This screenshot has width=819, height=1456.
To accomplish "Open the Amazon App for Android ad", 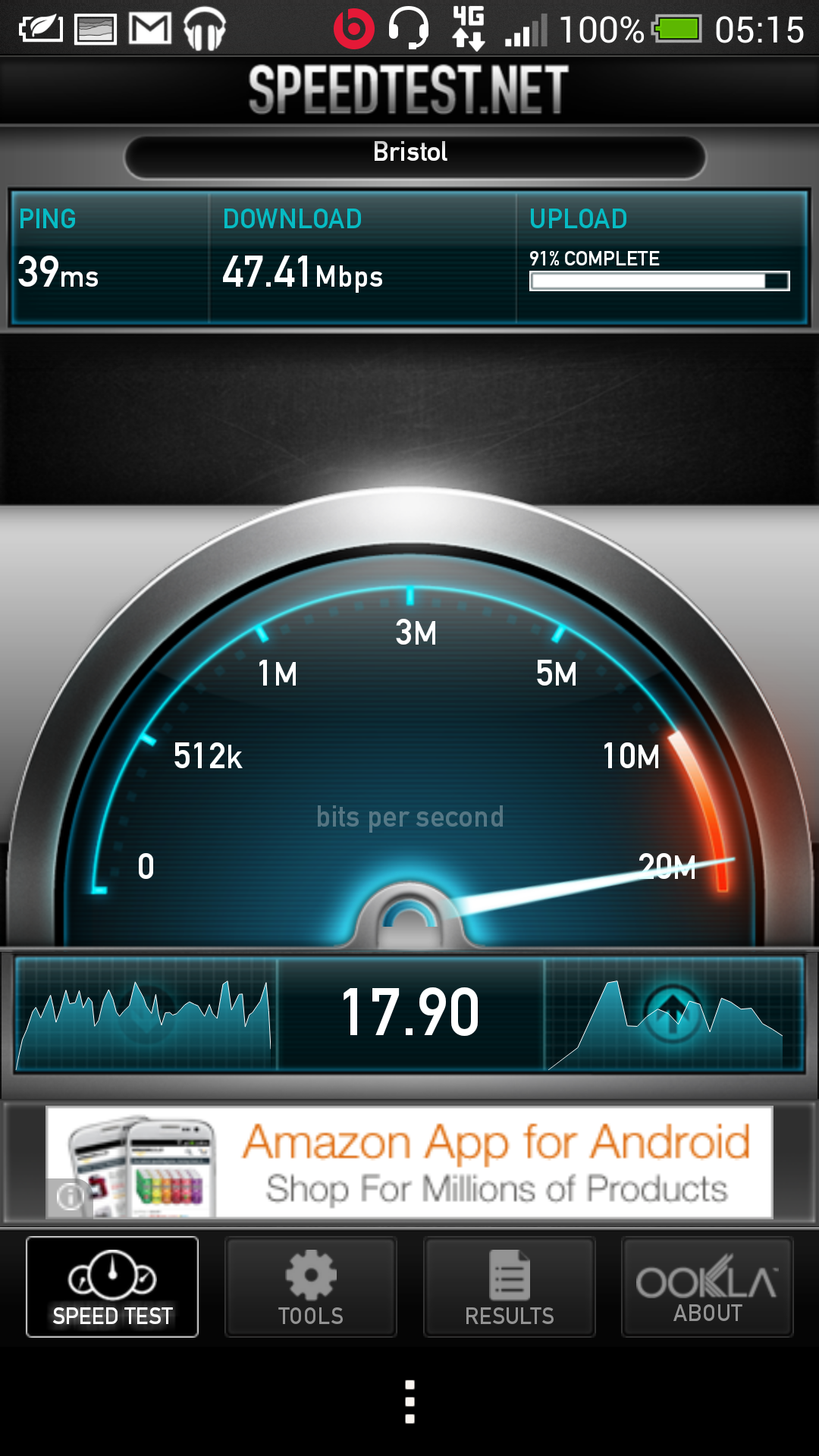I will (x=409, y=1162).
